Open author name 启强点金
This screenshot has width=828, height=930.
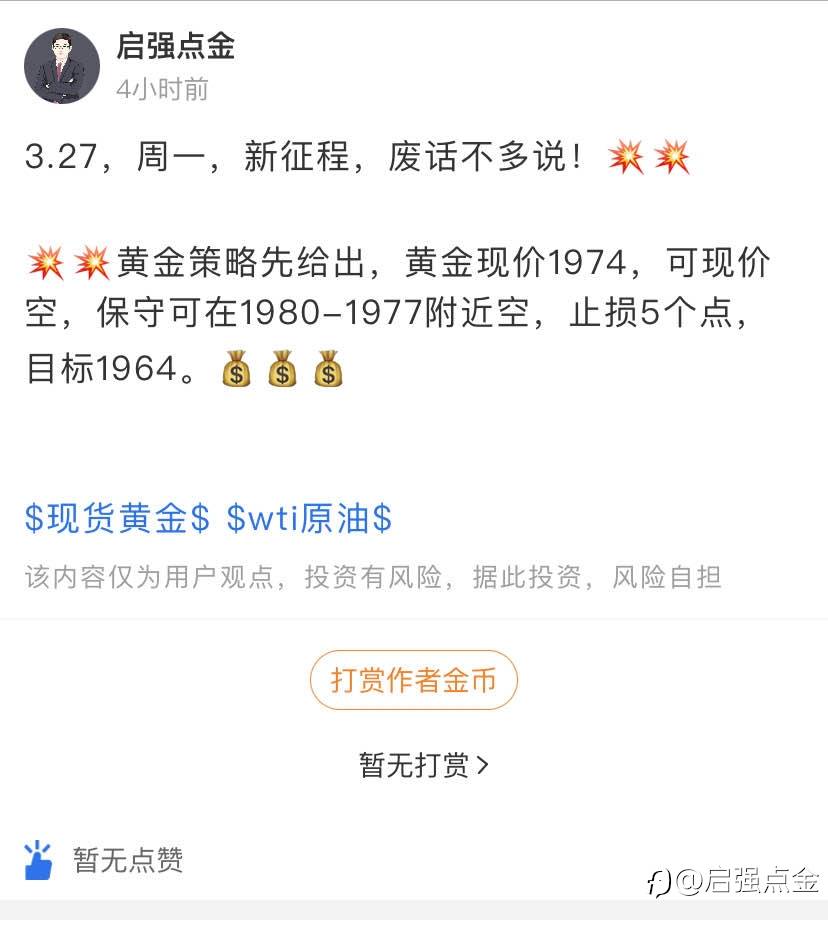coord(175,46)
